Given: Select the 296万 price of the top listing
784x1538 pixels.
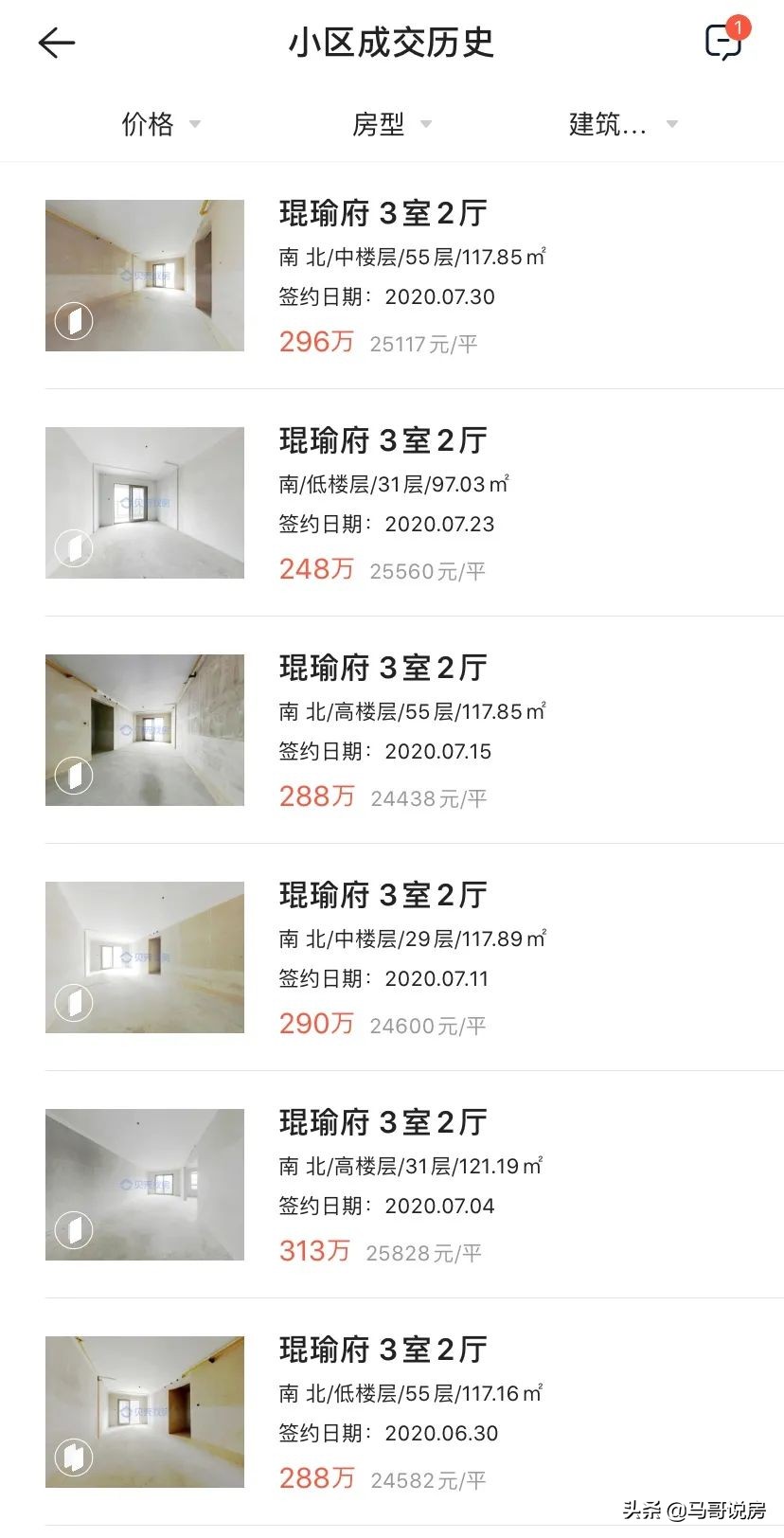Looking at the screenshot, I should (x=315, y=341).
